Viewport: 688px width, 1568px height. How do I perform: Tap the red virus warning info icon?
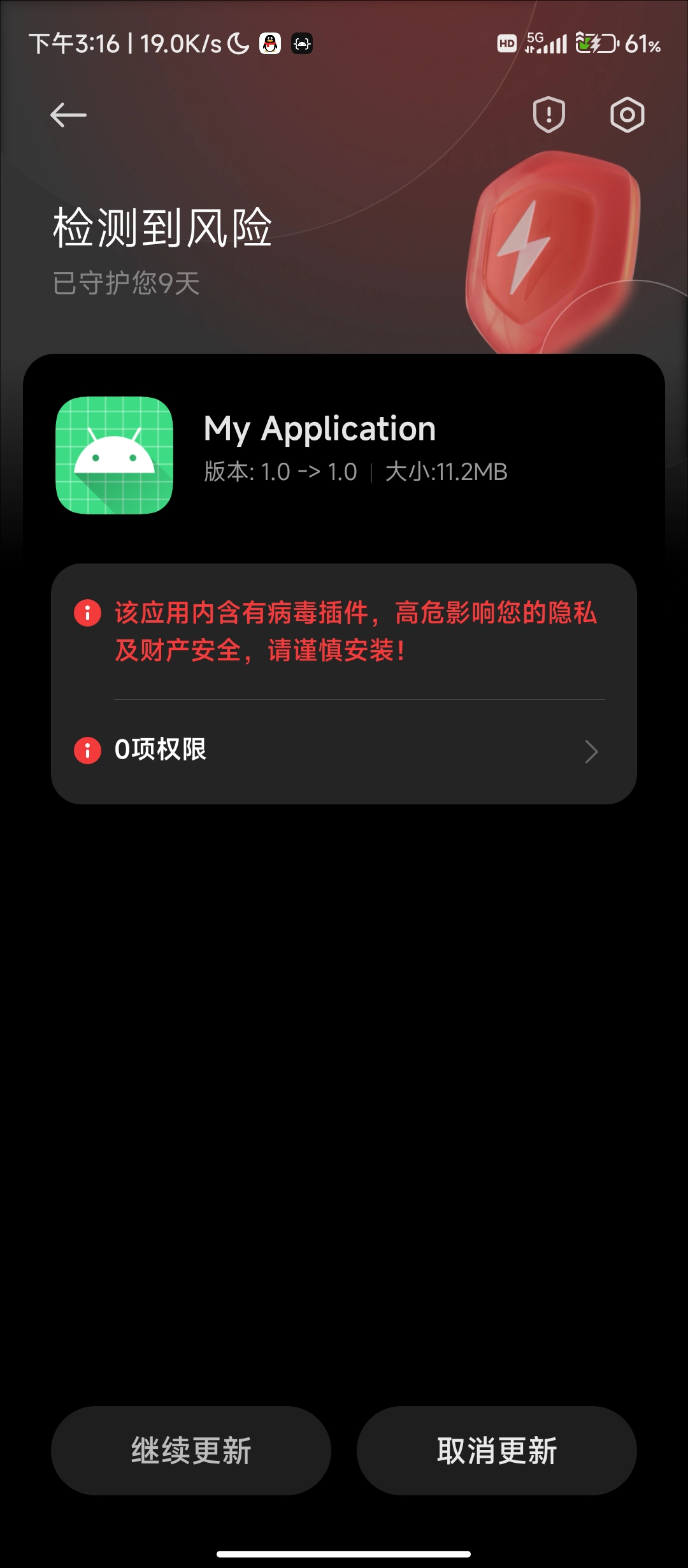coord(87,614)
